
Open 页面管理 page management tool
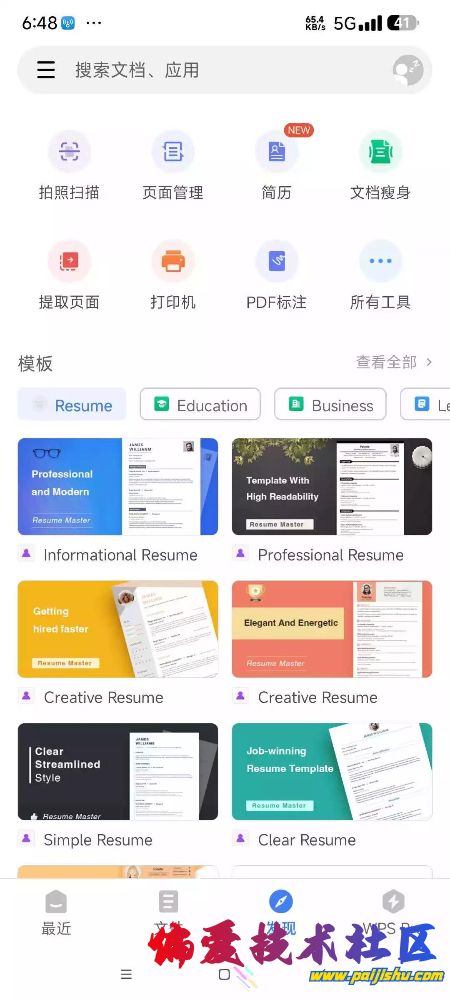pos(173,166)
